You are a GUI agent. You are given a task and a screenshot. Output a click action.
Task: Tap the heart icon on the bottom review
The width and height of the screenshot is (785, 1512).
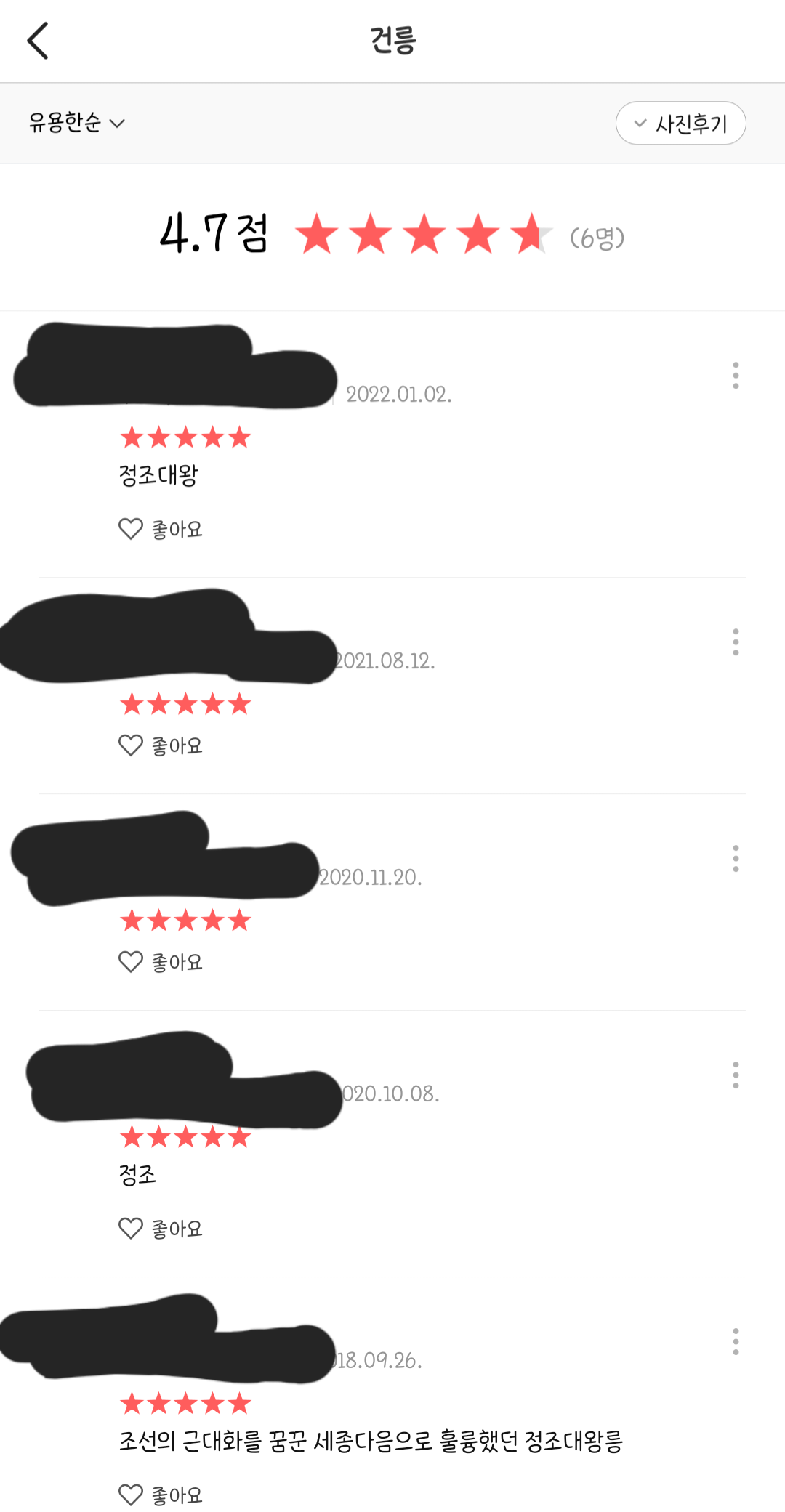click(132, 1495)
